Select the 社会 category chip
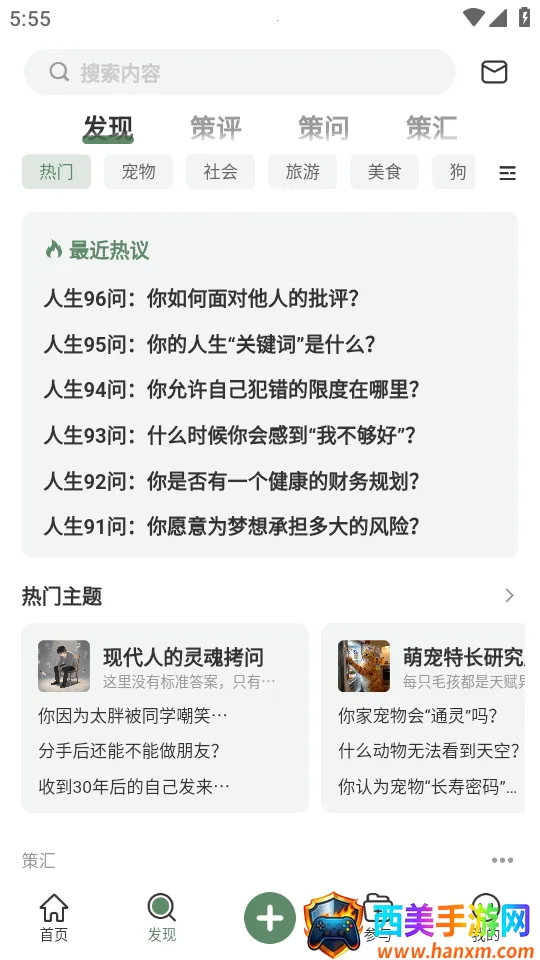 click(220, 172)
